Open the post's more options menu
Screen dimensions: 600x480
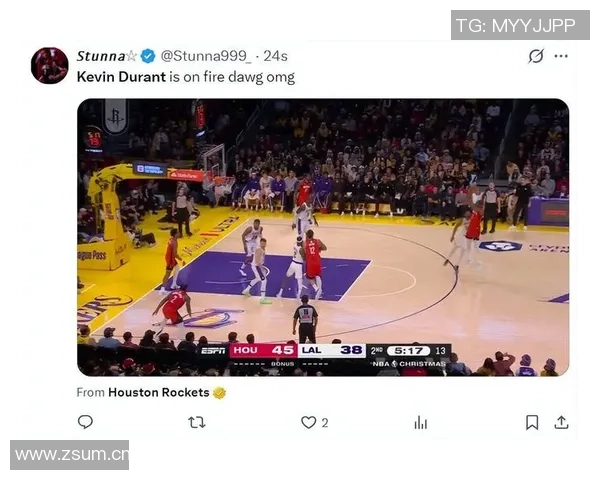pos(561,57)
